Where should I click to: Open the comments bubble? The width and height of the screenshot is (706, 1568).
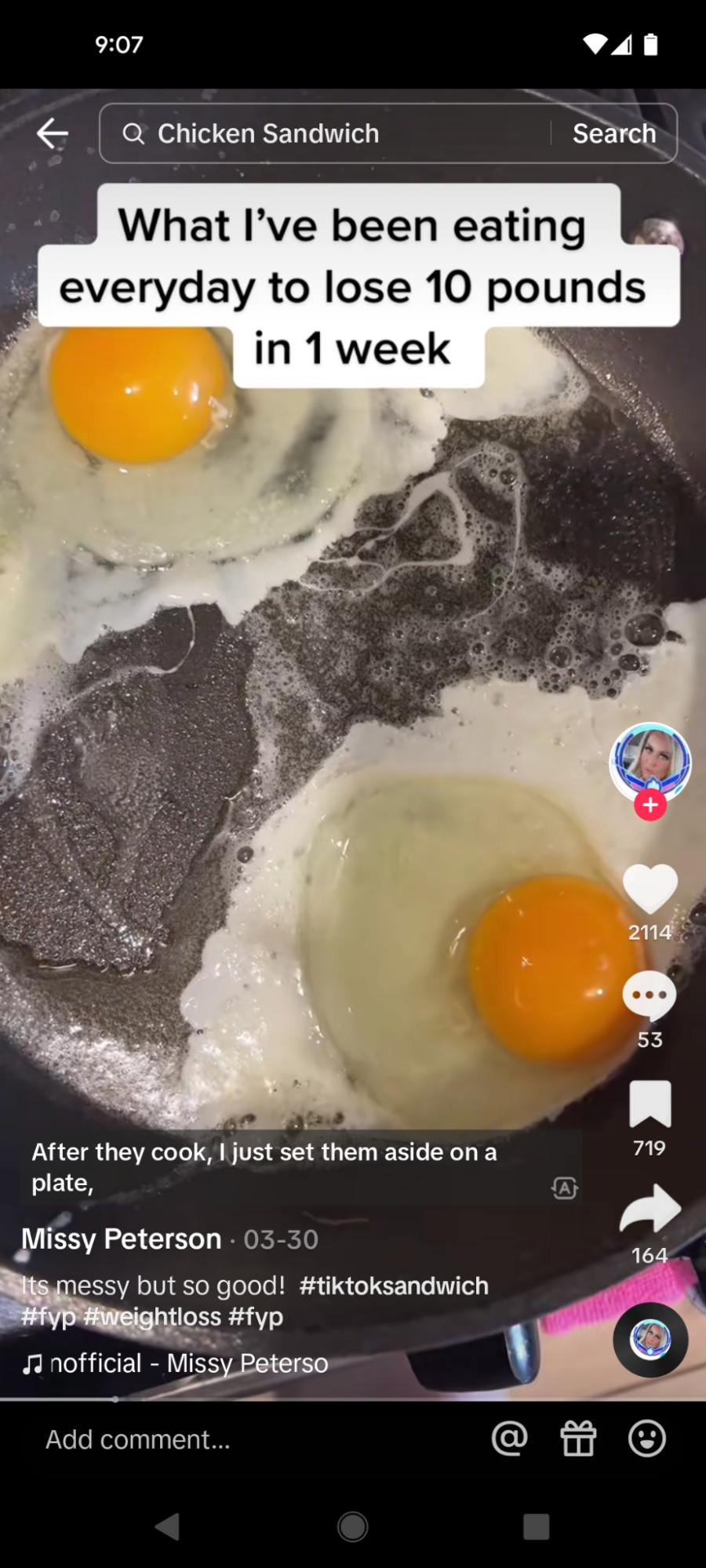click(650, 996)
